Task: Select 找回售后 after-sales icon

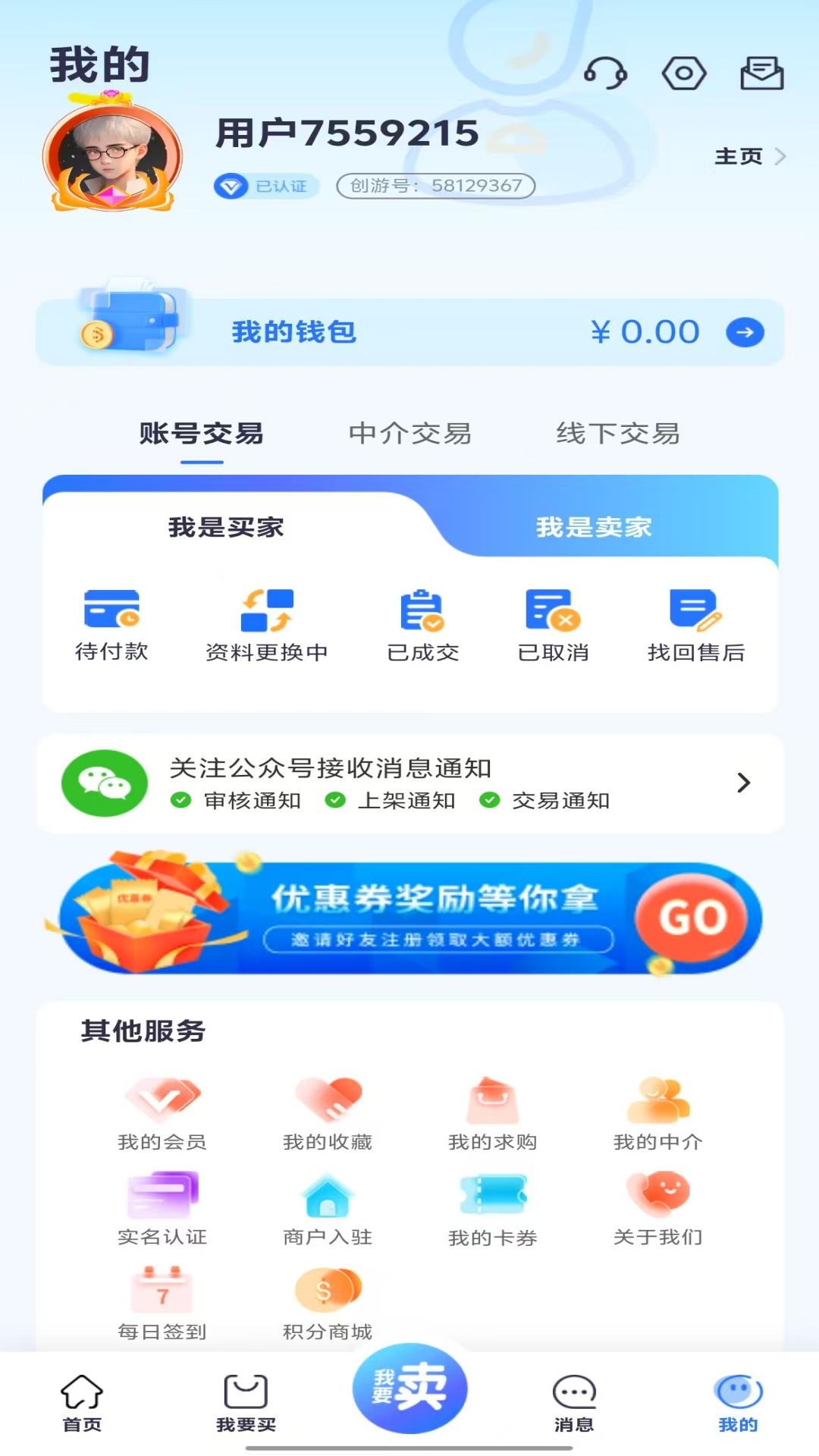Action: point(694,610)
